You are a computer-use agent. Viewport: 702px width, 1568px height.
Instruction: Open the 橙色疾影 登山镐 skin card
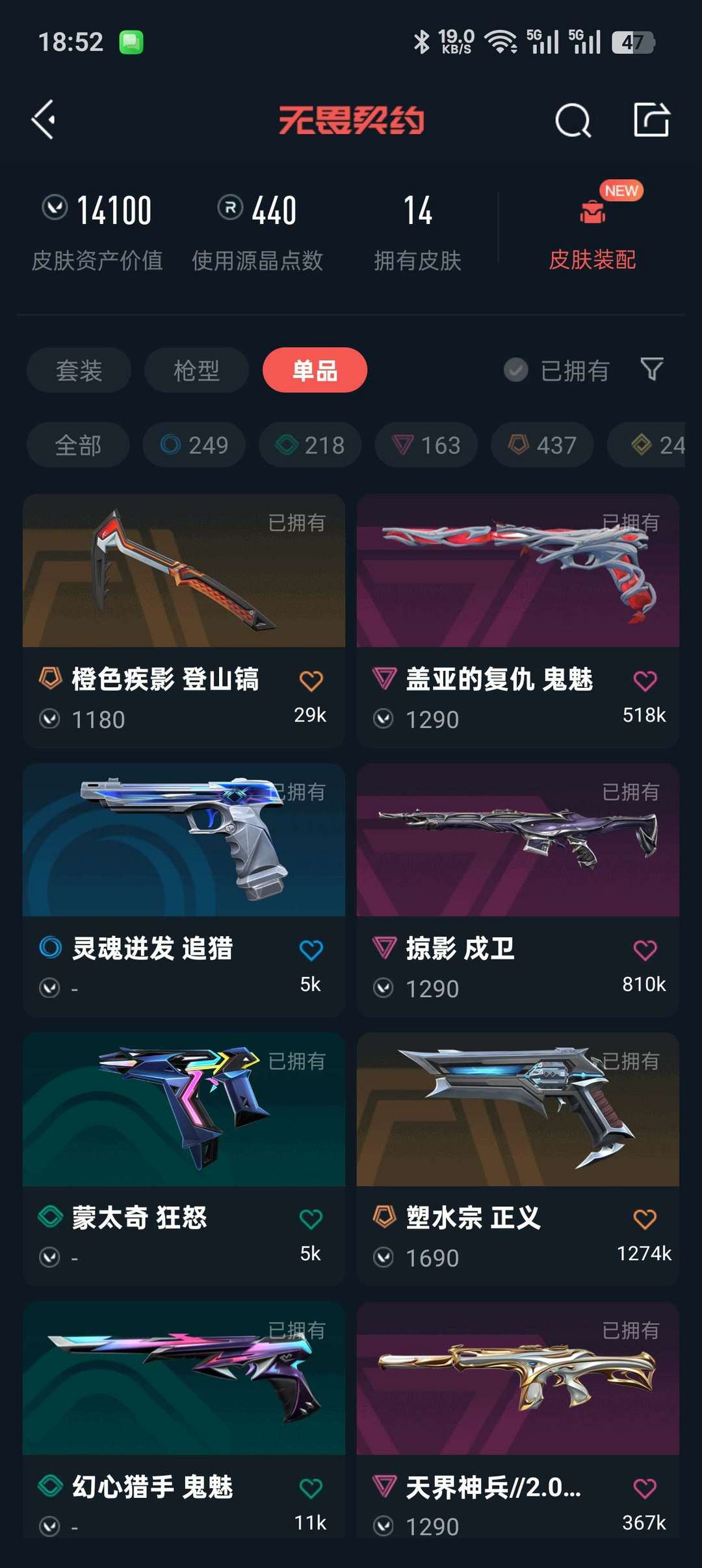[184, 621]
